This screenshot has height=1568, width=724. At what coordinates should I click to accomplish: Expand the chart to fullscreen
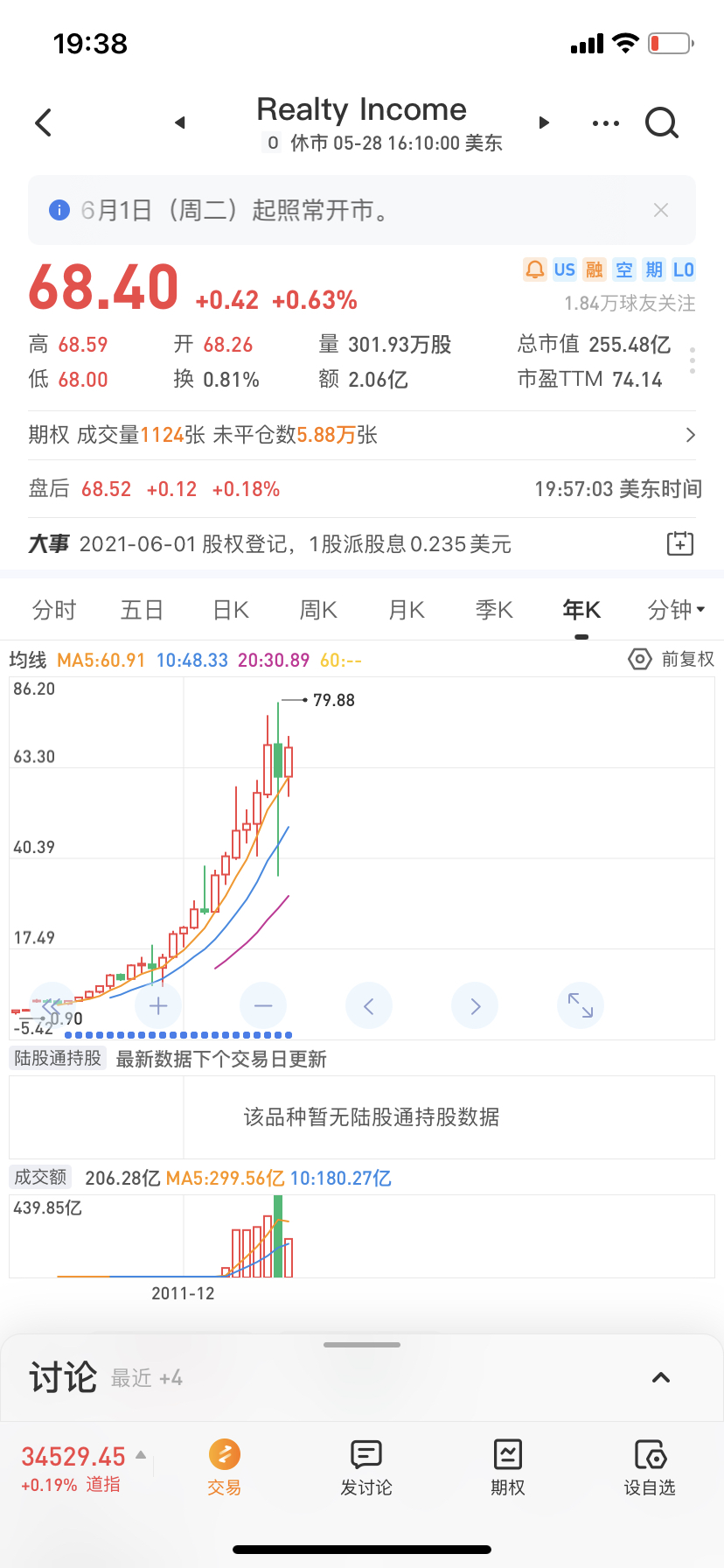click(580, 1006)
